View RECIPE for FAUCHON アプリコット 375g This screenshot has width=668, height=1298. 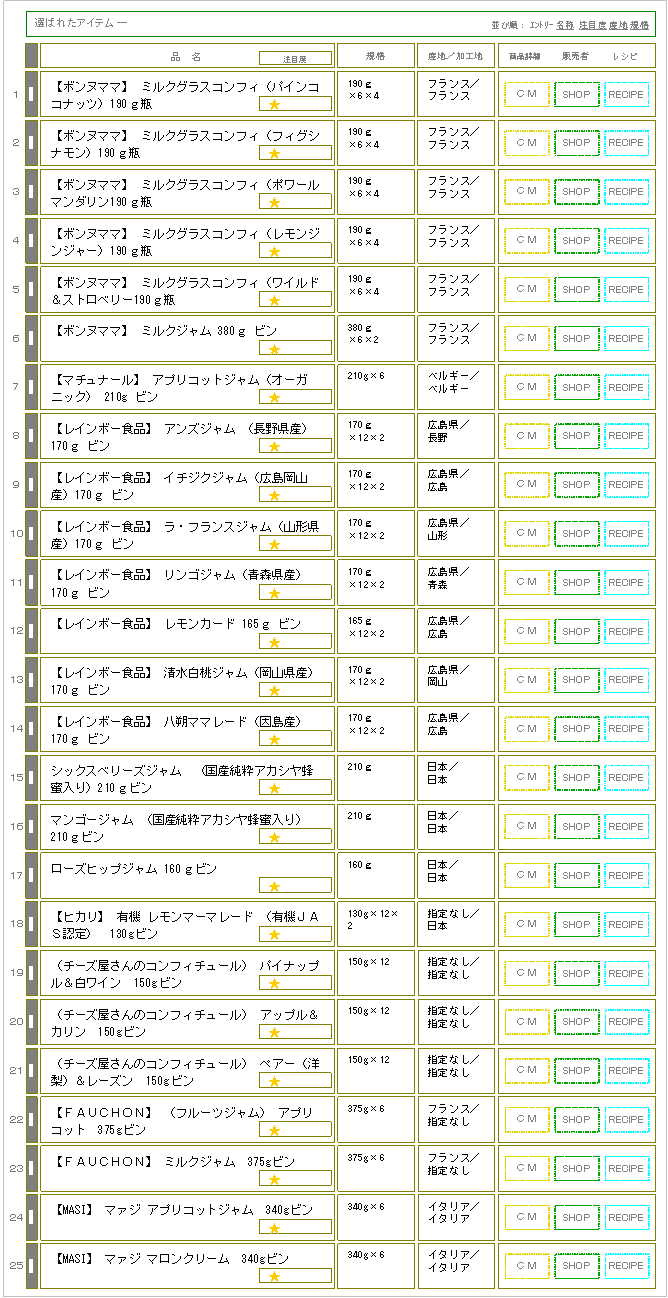click(626, 1120)
